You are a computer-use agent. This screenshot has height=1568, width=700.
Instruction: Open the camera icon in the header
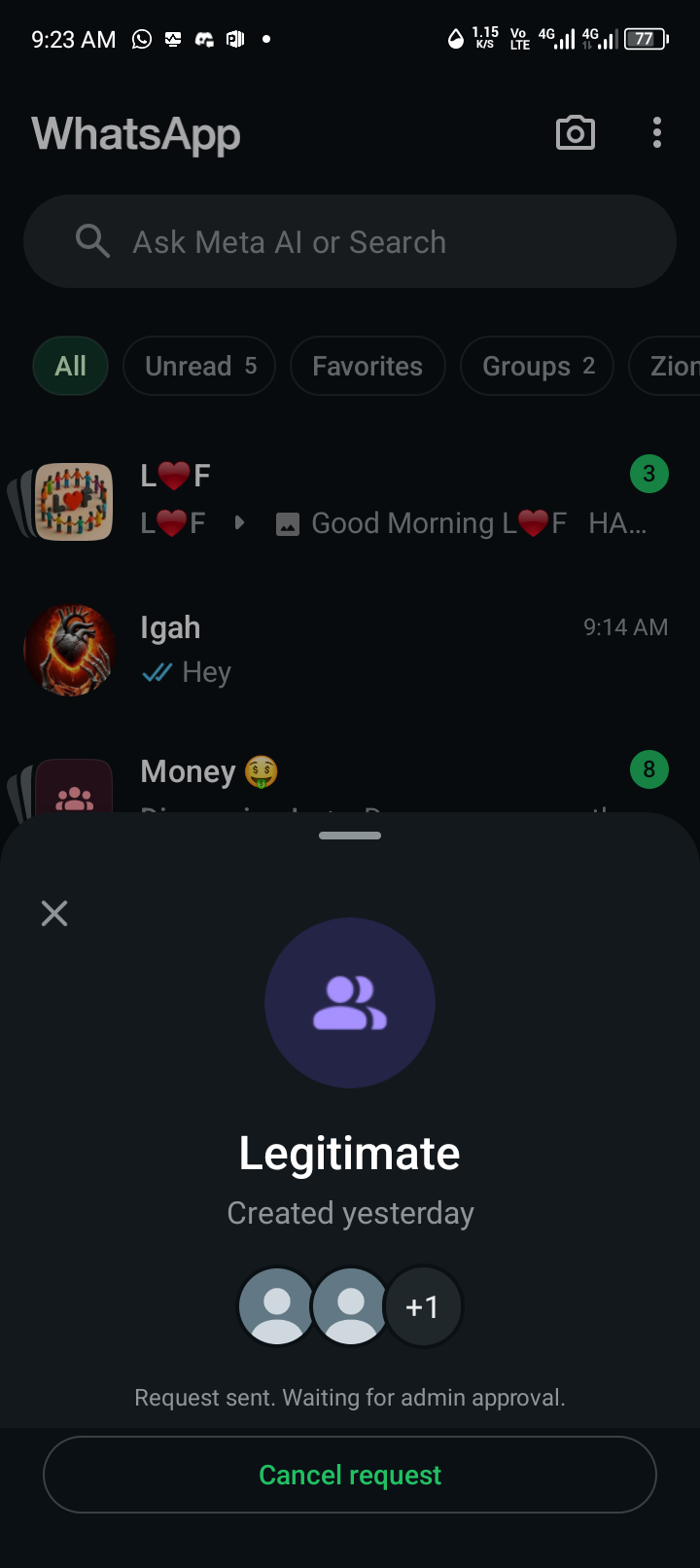575,133
